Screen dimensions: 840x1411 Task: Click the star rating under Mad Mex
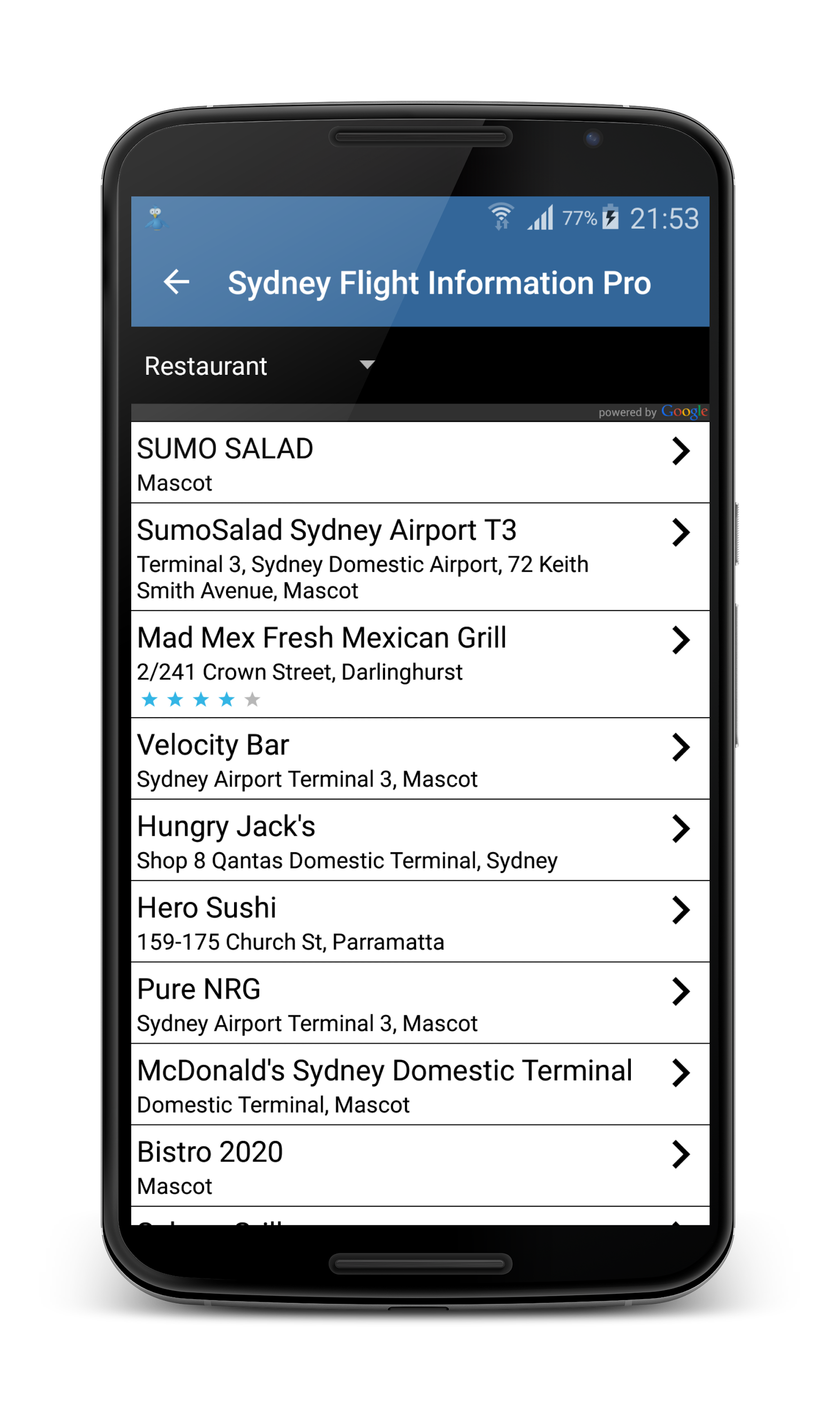click(201, 700)
